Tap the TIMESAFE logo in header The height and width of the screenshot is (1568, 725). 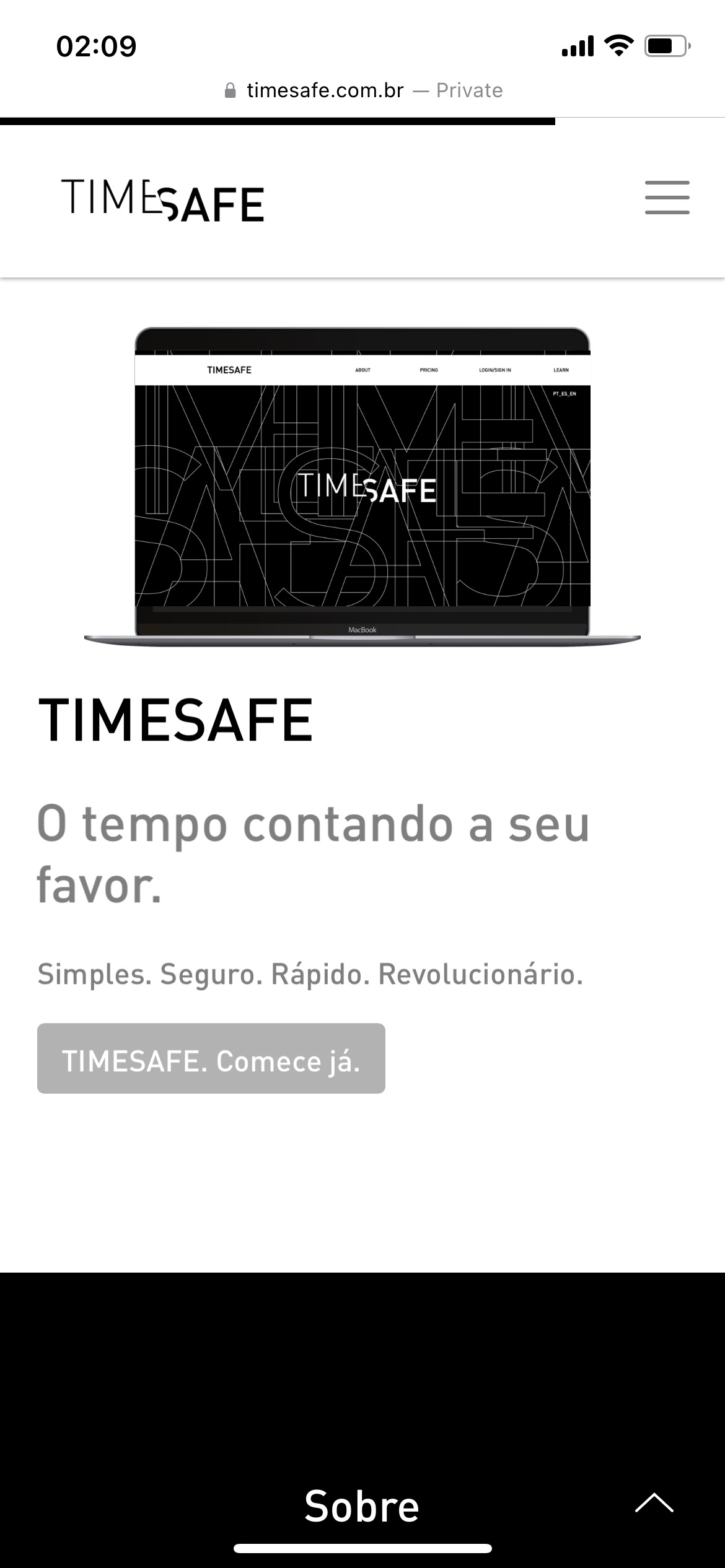coord(162,200)
